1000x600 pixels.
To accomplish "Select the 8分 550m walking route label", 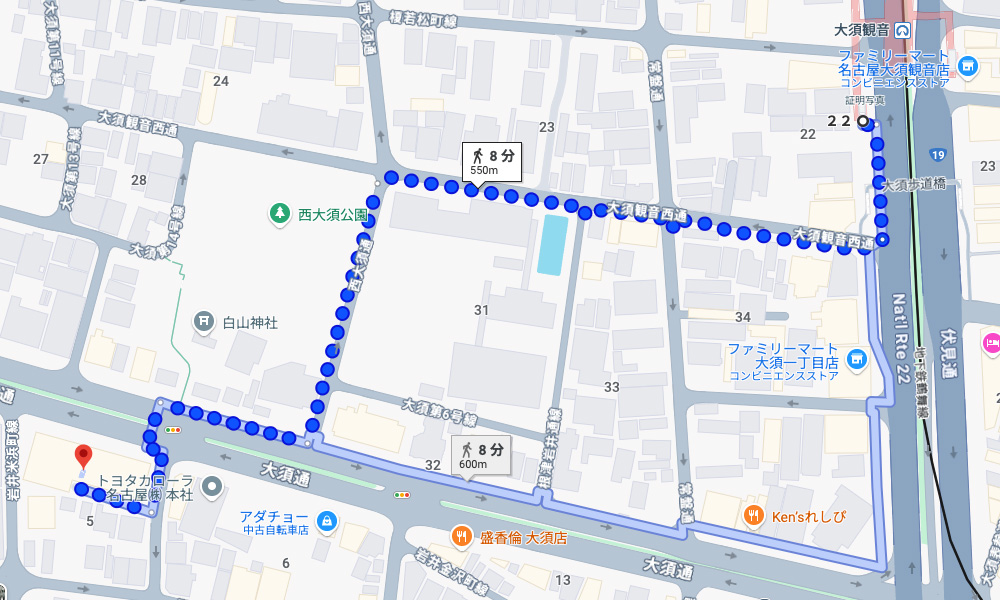I will click(492, 161).
